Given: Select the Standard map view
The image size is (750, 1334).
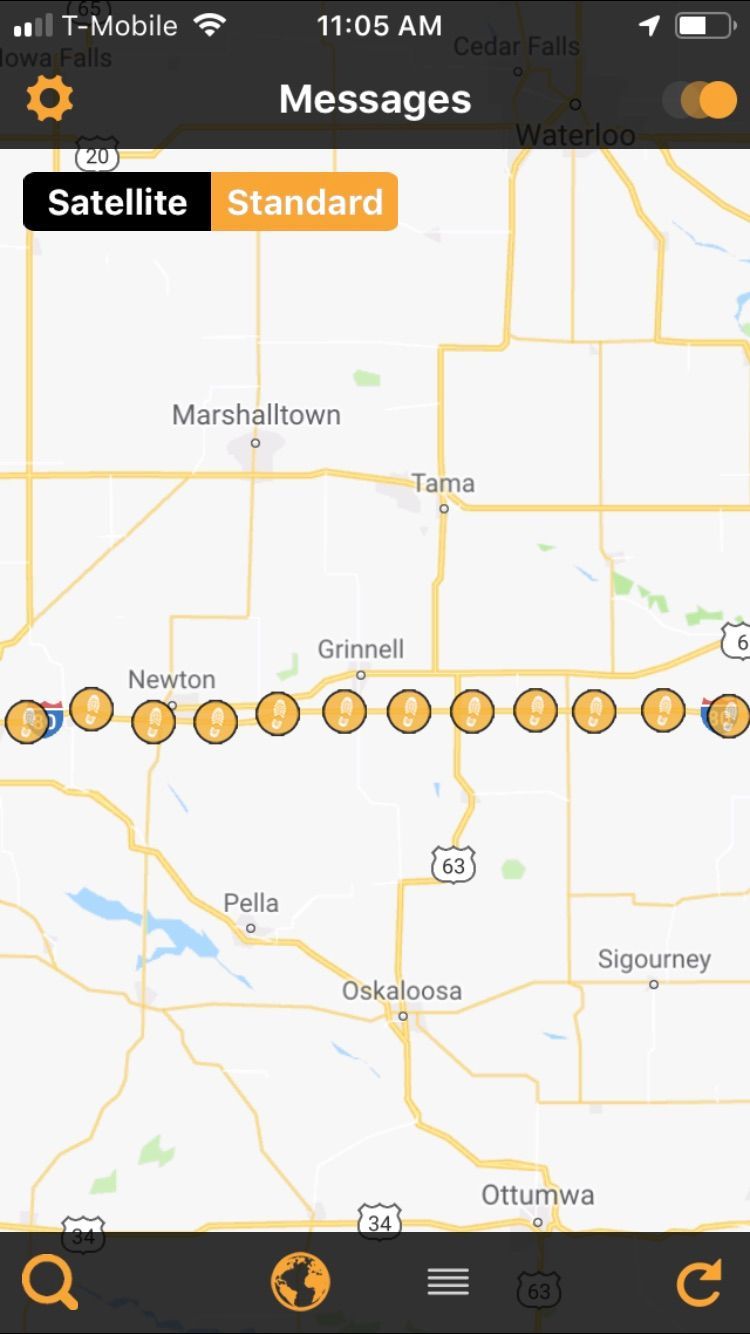Looking at the screenshot, I should point(305,202).
